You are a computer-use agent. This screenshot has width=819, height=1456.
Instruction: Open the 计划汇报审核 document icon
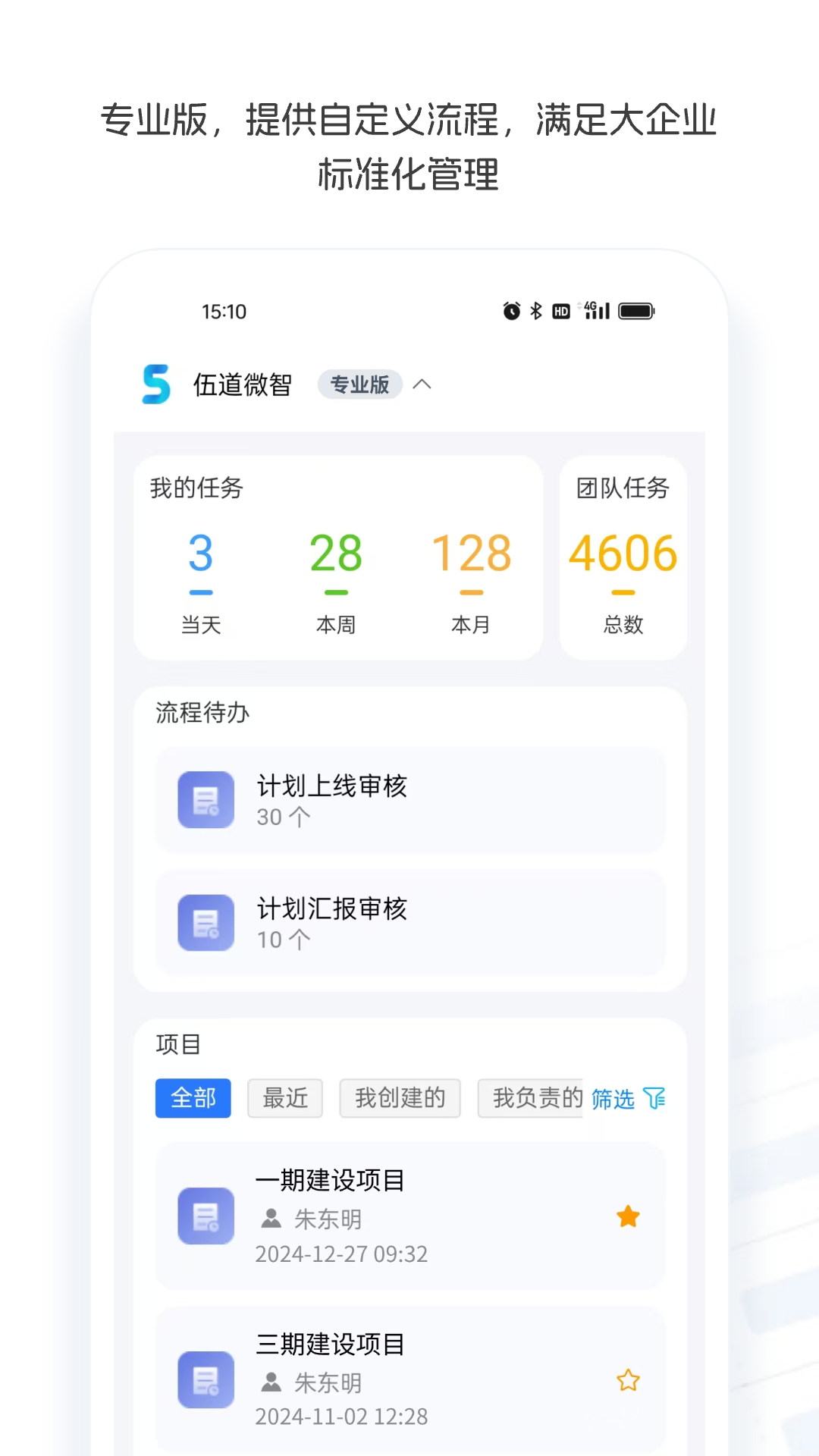pos(206,923)
